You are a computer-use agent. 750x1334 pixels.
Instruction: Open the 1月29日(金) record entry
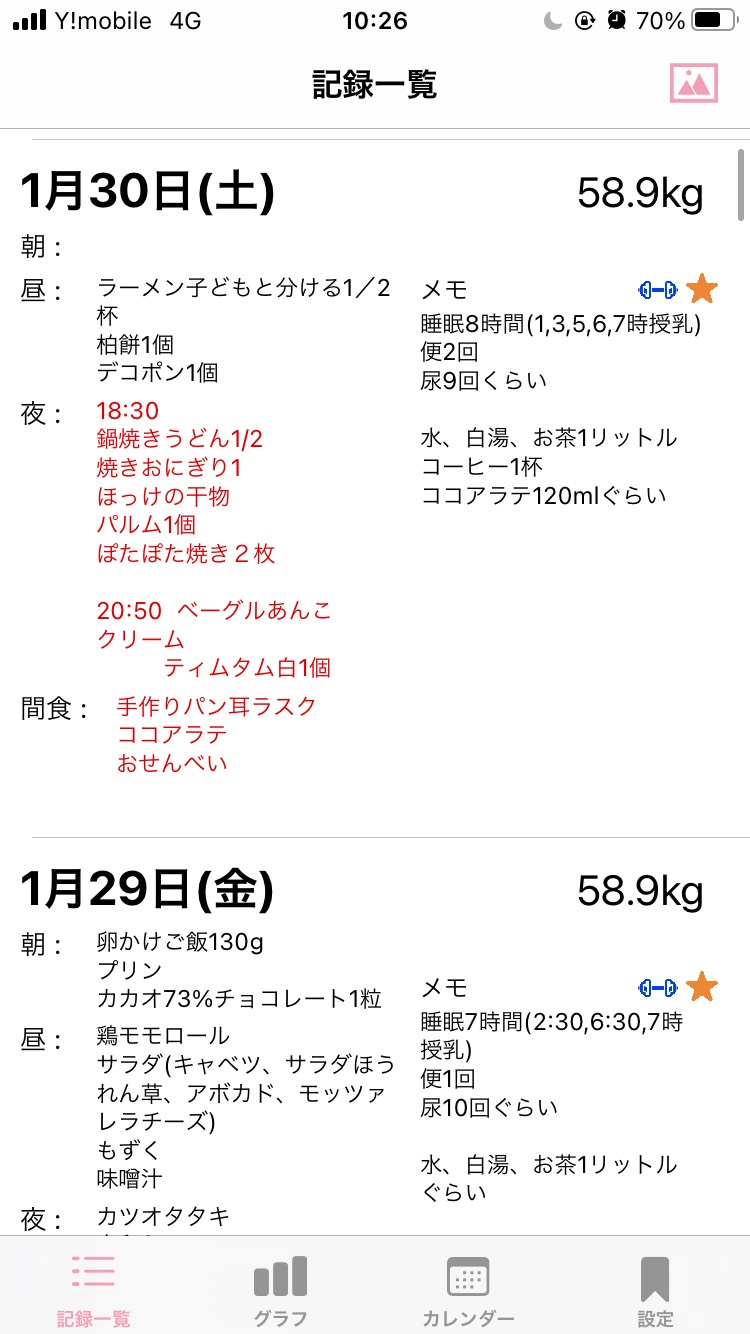375,1038
